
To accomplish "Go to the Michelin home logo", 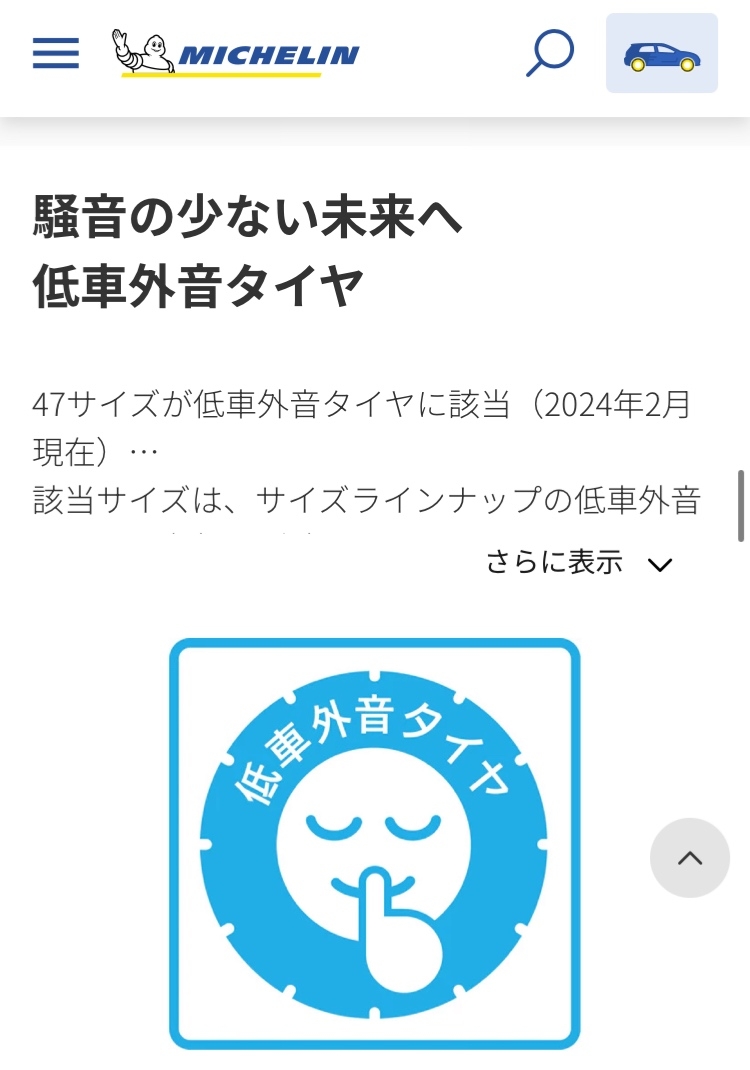I will click(x=236, y=53).
